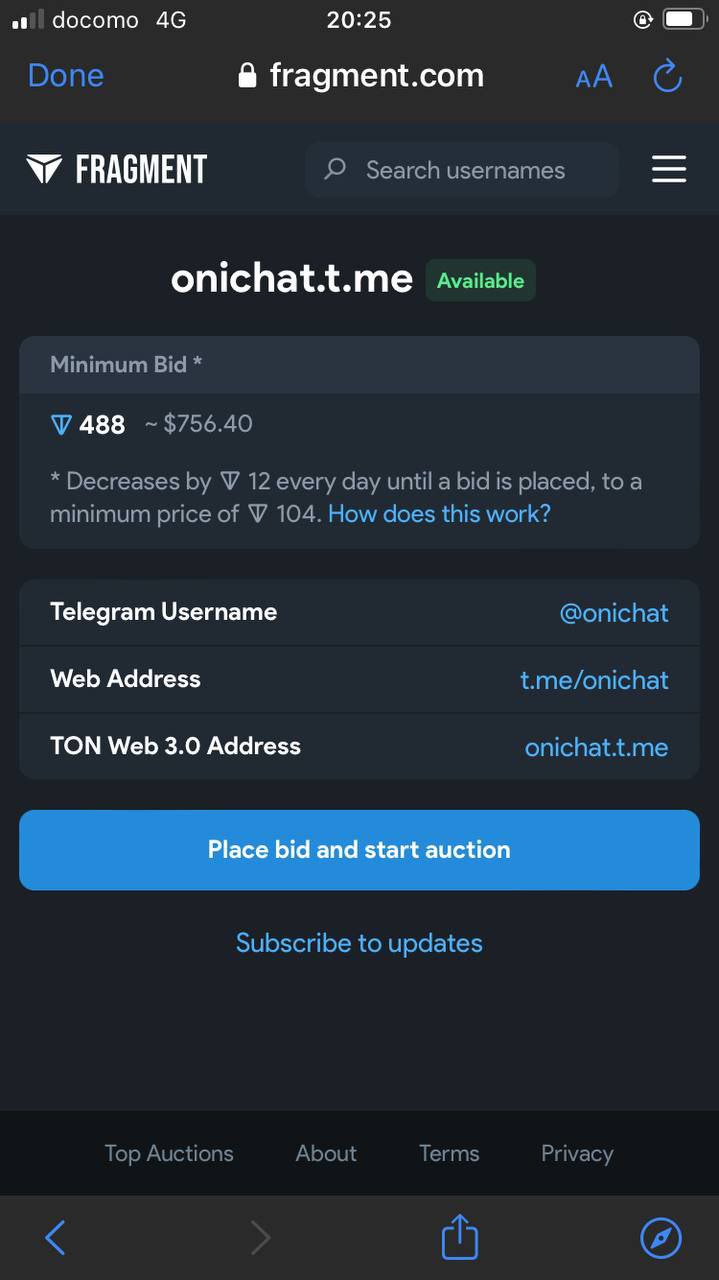Screen dimensions: 719x1280
Task: Share this page using the share icon
Action: (x=460, y=1238)
